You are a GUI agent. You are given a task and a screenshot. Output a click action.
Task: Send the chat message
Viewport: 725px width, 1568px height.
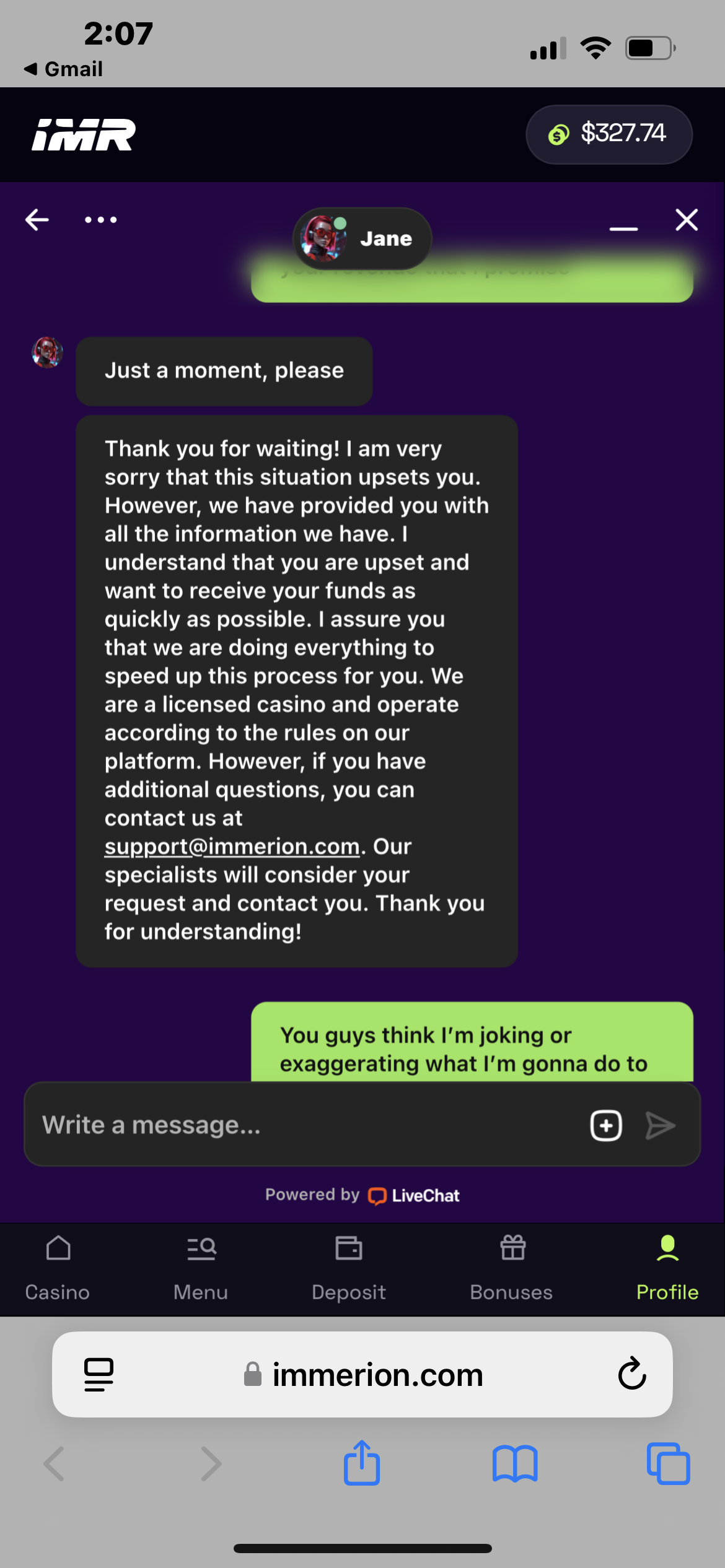[x=661, y=1125]
